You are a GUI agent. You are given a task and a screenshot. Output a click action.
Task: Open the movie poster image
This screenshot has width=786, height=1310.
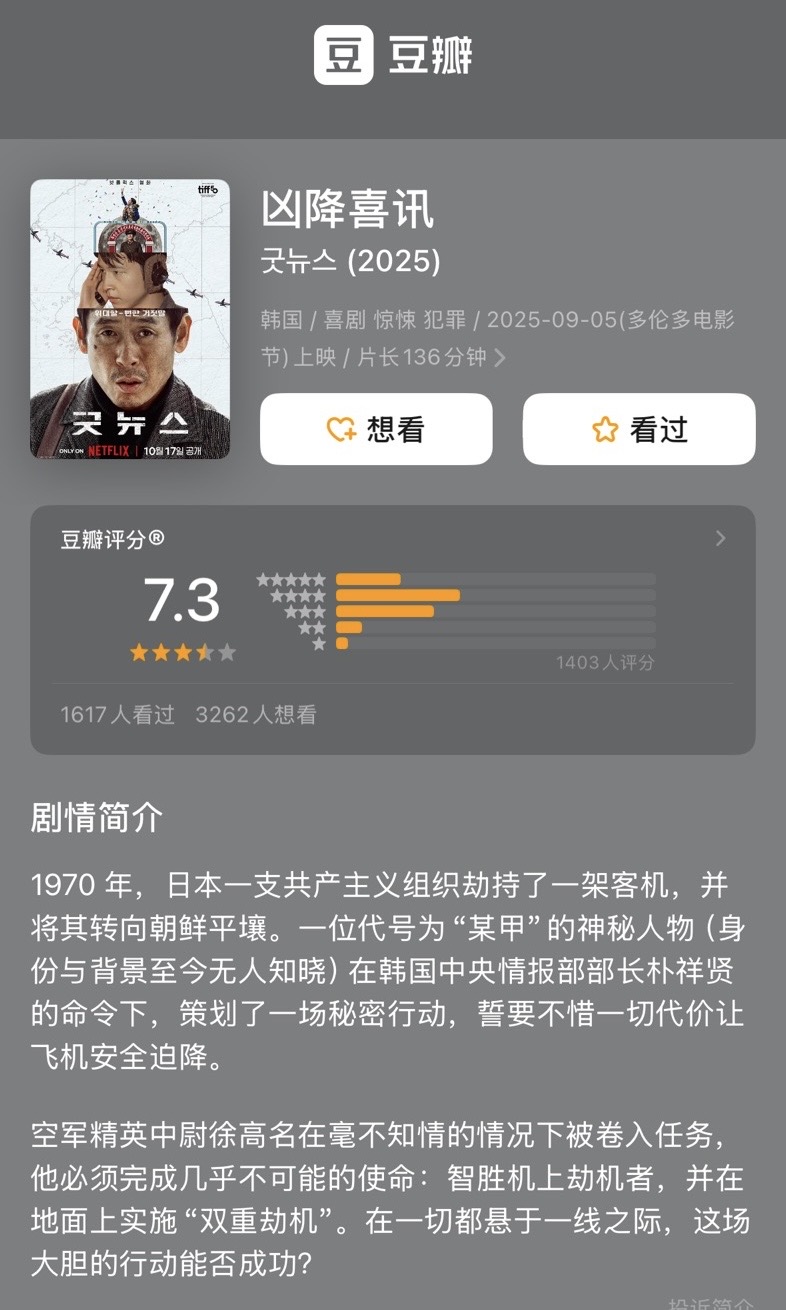pyautogui.click(x=130, y=319)
